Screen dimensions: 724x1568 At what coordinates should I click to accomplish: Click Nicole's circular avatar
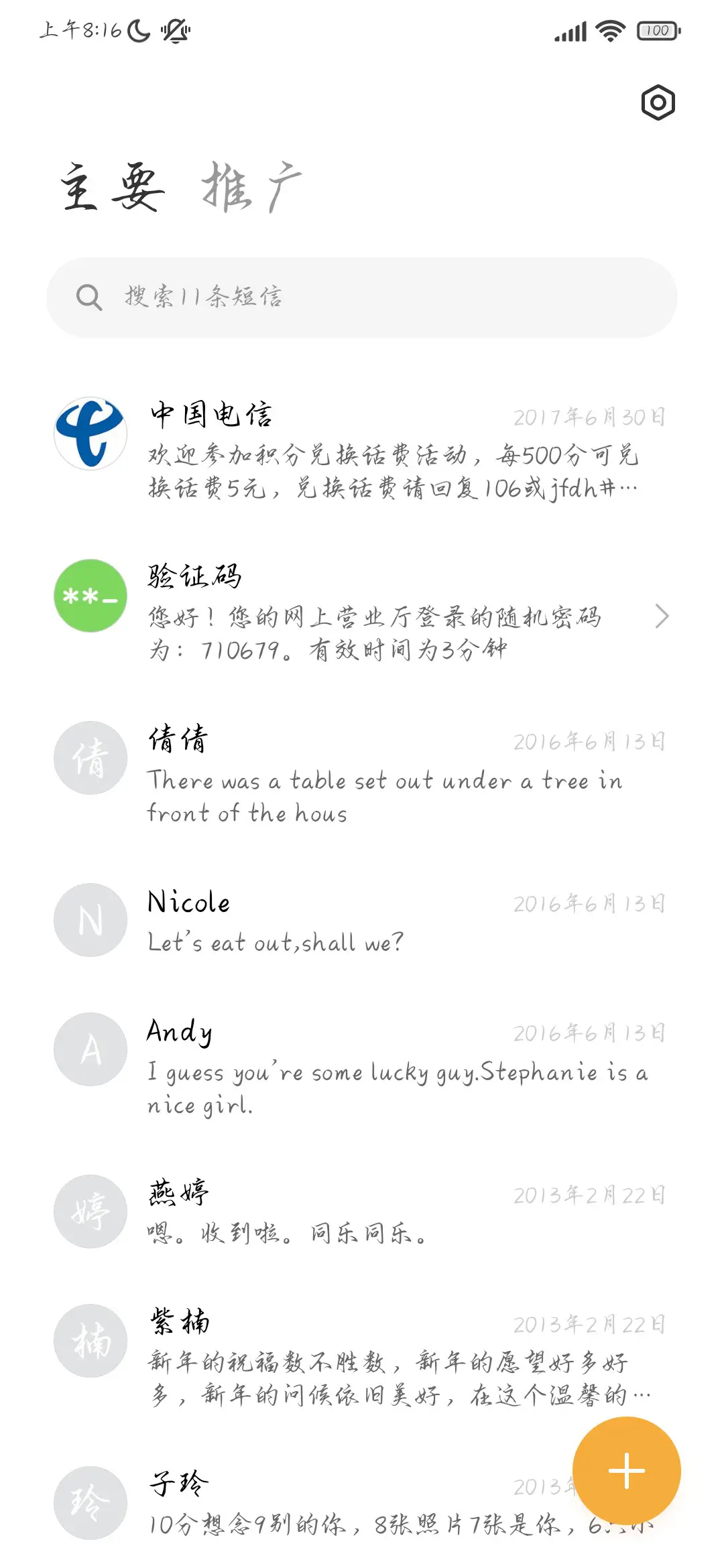[x=90, y=919]
